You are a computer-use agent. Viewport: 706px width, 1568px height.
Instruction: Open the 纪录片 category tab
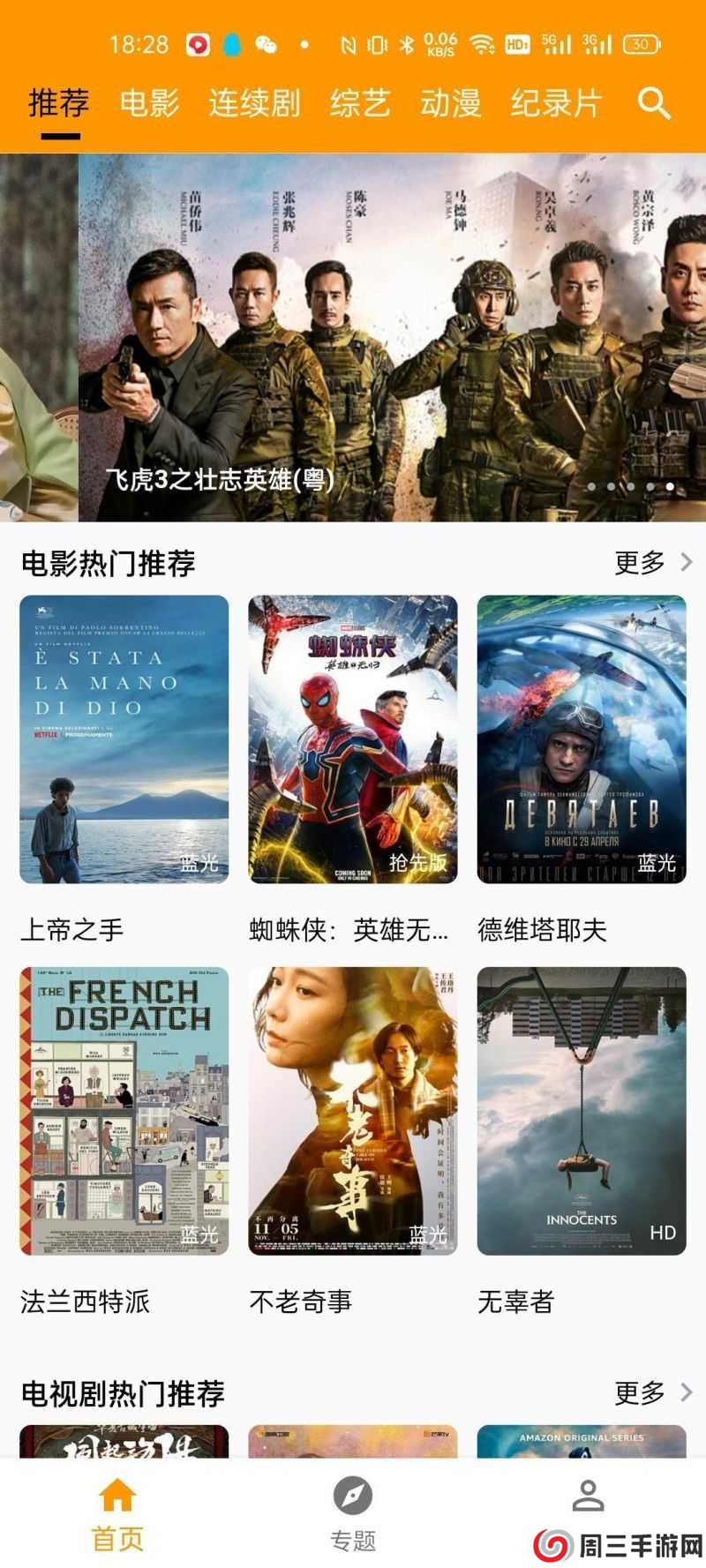pyautogui.click(x=555, y=103)
